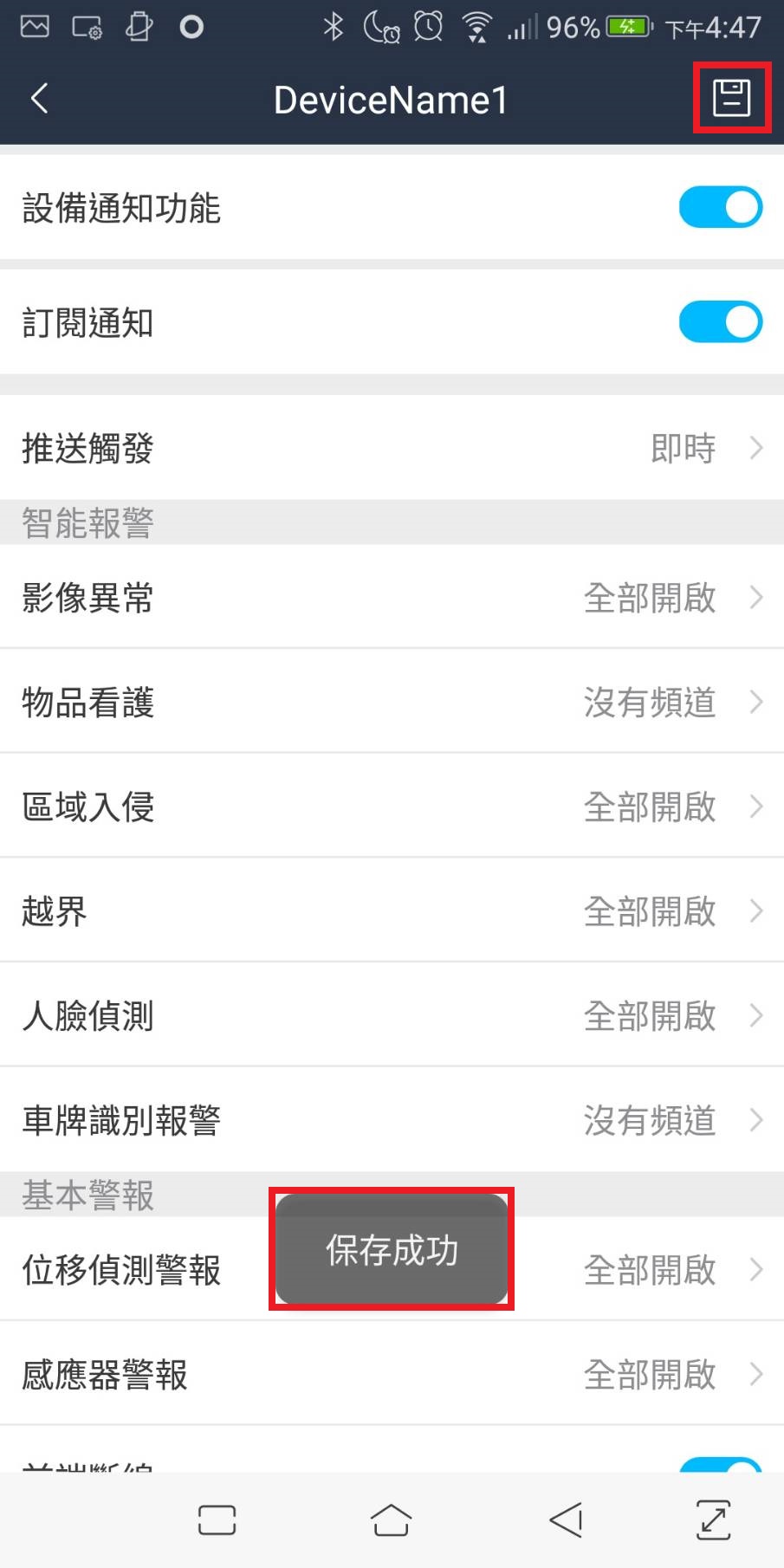Toggle the 設備通知功能 switch
This screenshot has width=784, height=1568.
(720, 207)
